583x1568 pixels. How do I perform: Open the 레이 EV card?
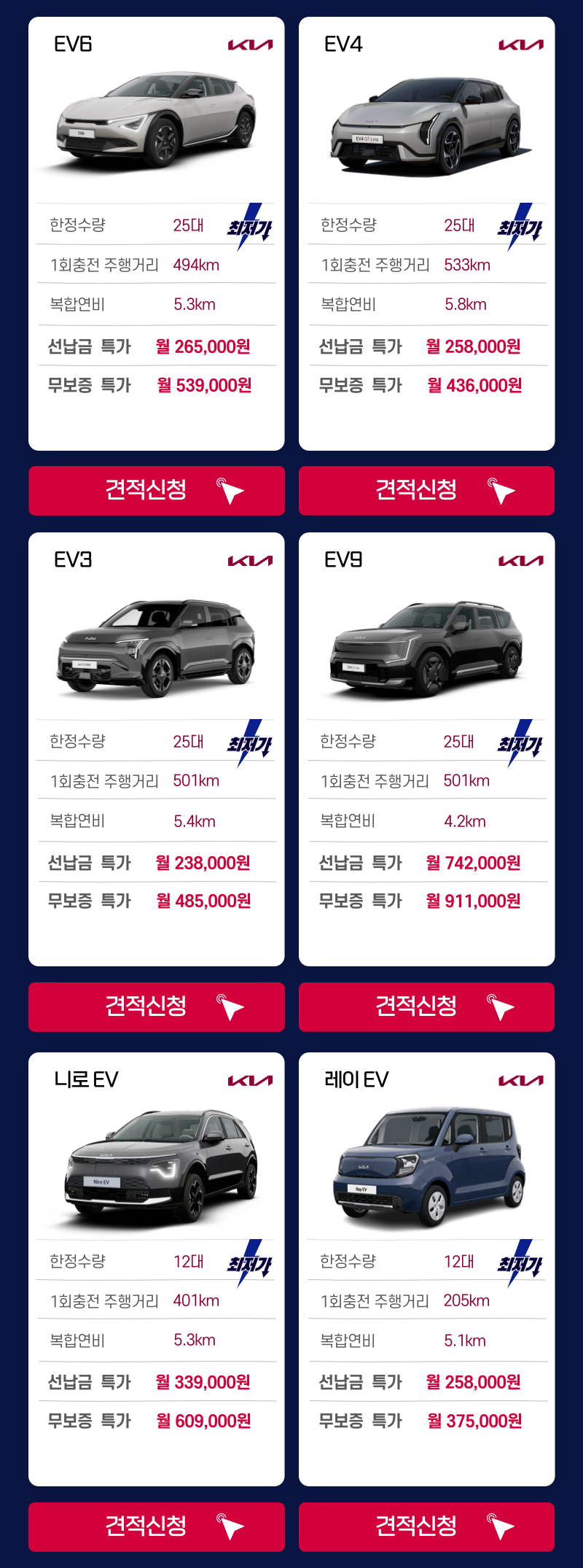426,1269
